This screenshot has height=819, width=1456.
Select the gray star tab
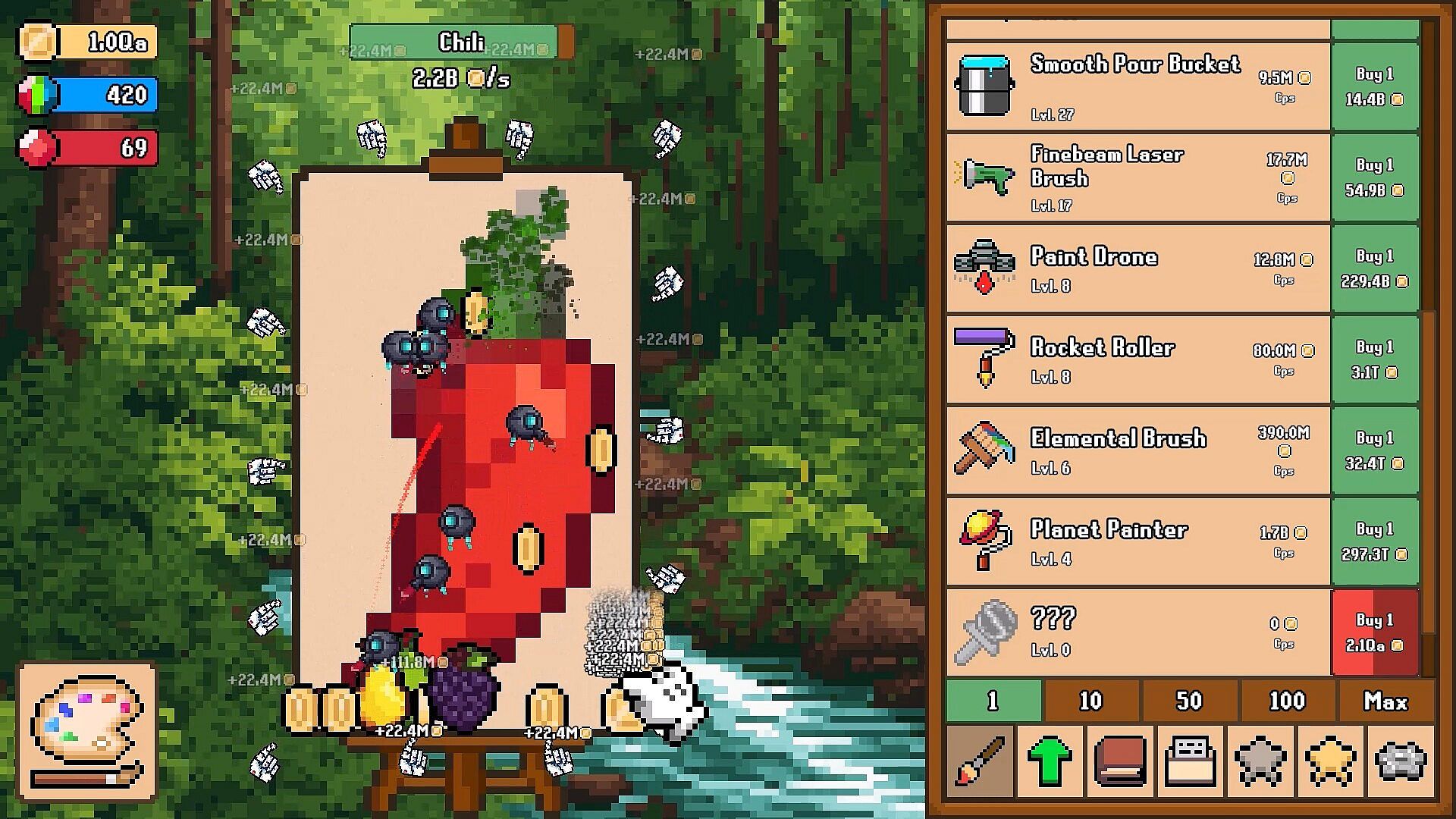1260,761
